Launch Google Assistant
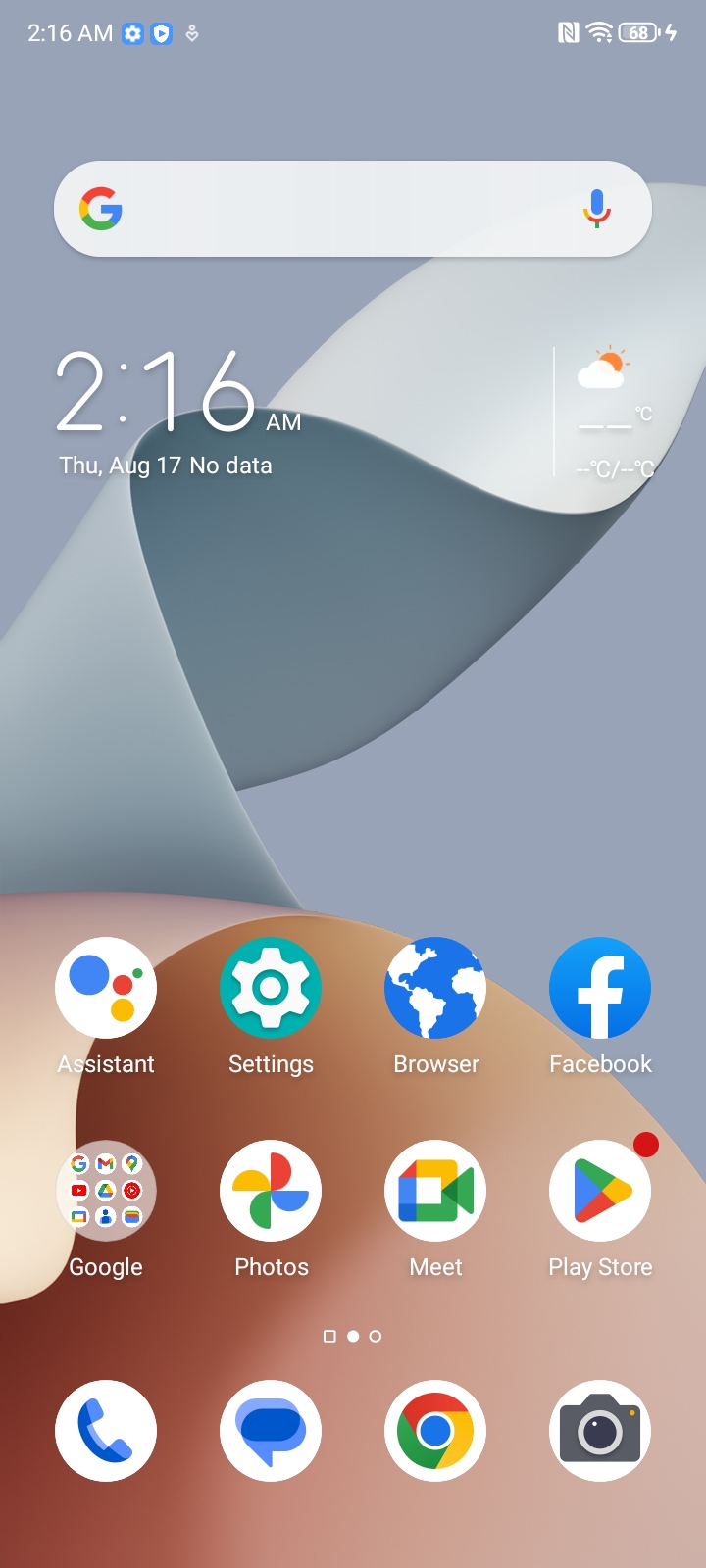Screen dimensions: 706x1568 pos(106,988)
